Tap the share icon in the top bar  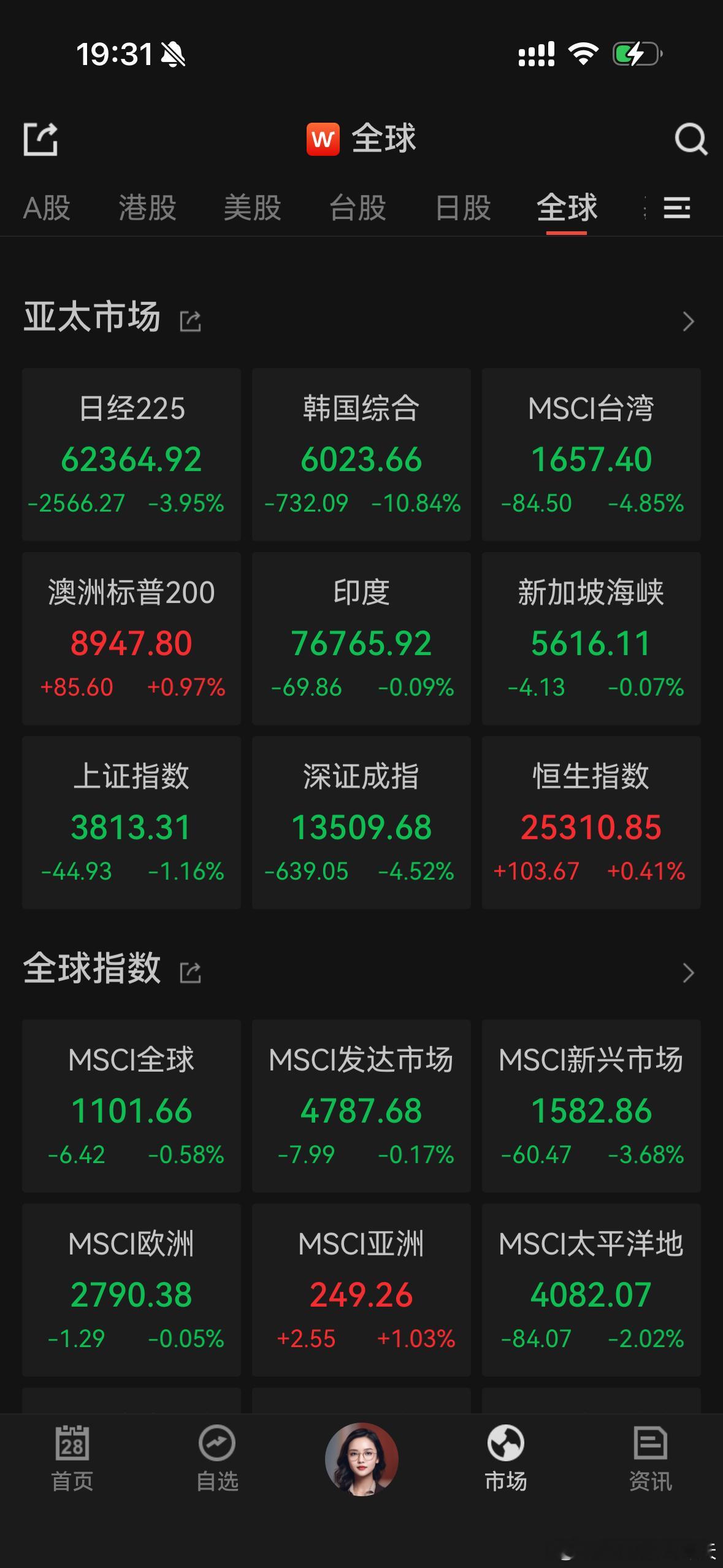tap(40, 139)
